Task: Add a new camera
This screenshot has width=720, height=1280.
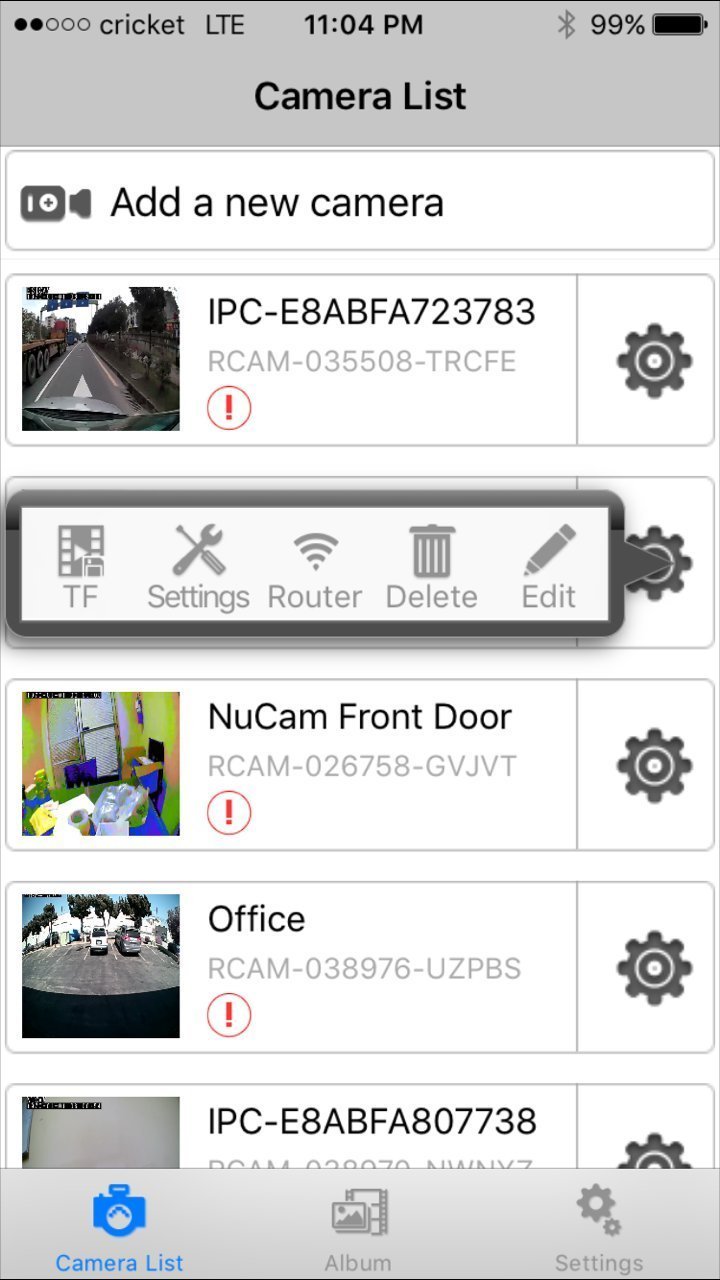Action: tap(360, 202)
